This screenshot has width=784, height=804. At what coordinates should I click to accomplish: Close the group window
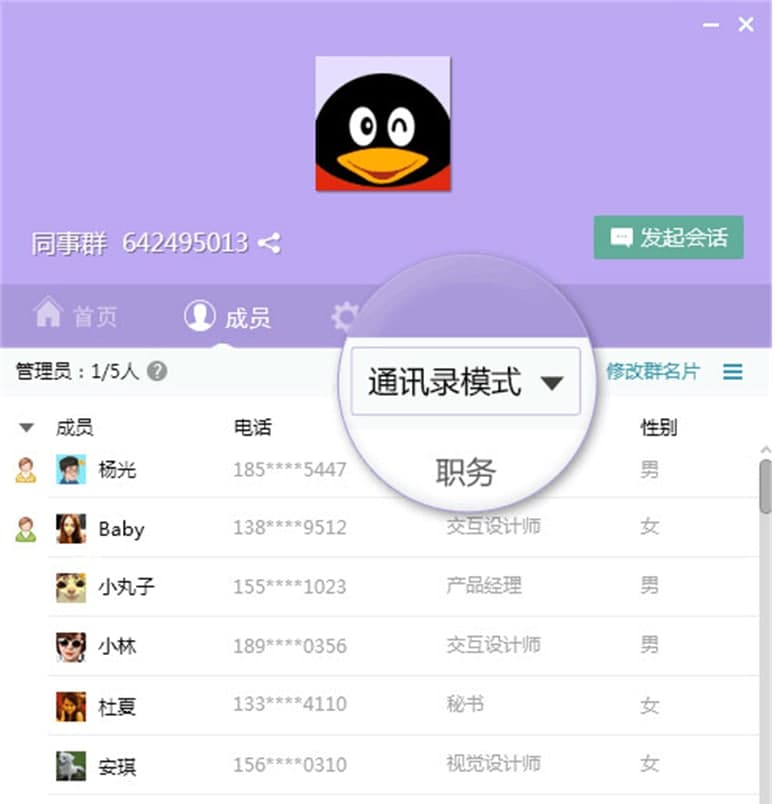746,24
